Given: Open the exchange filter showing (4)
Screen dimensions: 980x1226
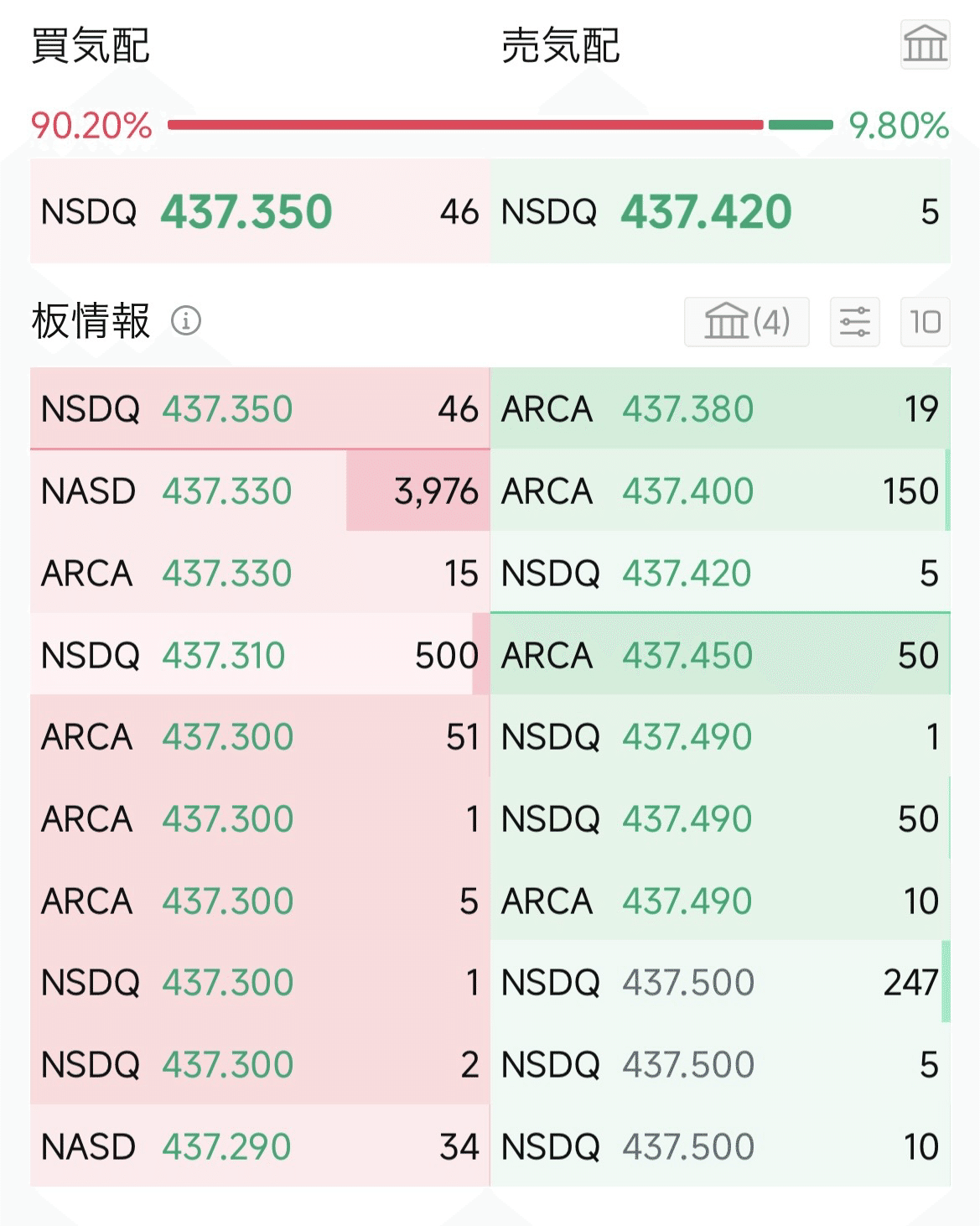Looking at the screenshot, I should (746, 321).
